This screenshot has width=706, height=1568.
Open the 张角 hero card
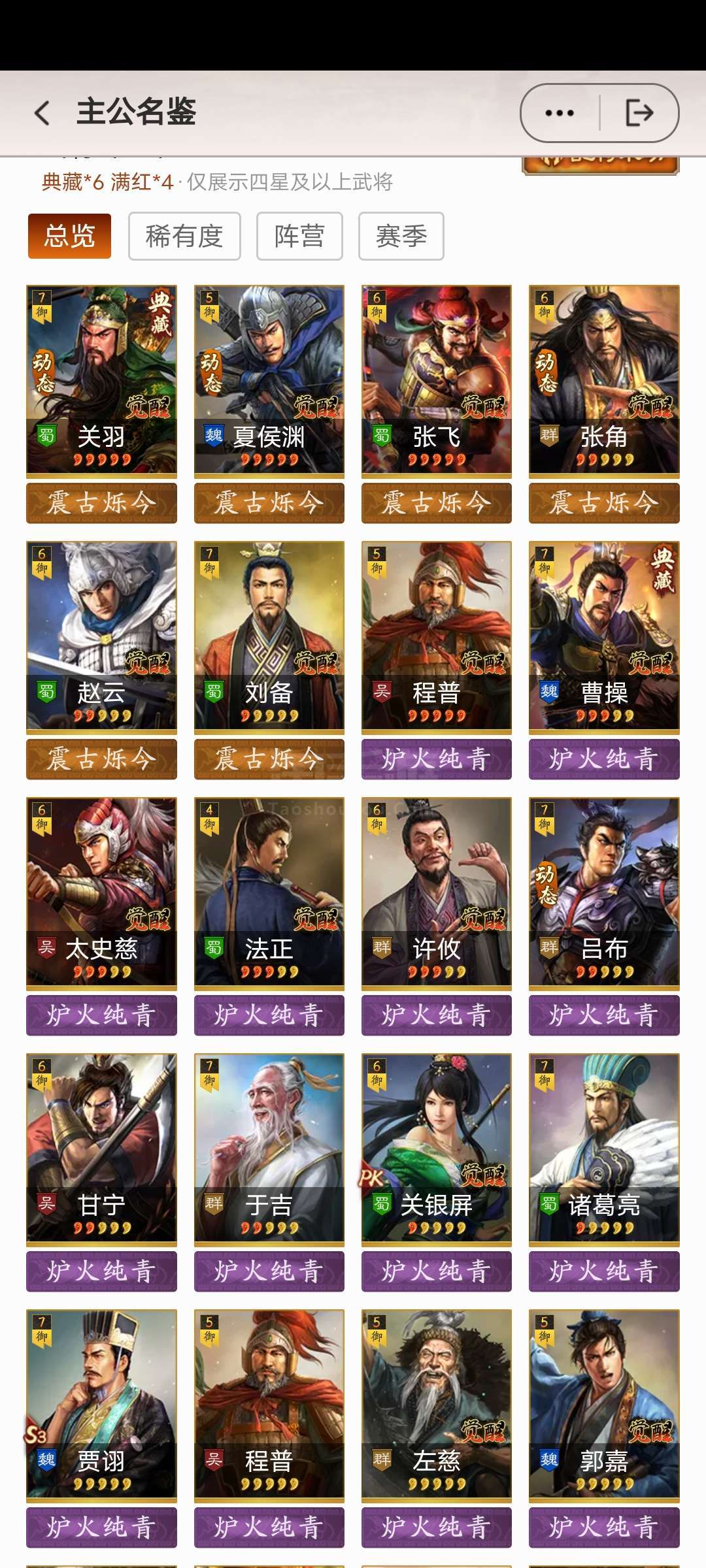click(x=604, y=381)
